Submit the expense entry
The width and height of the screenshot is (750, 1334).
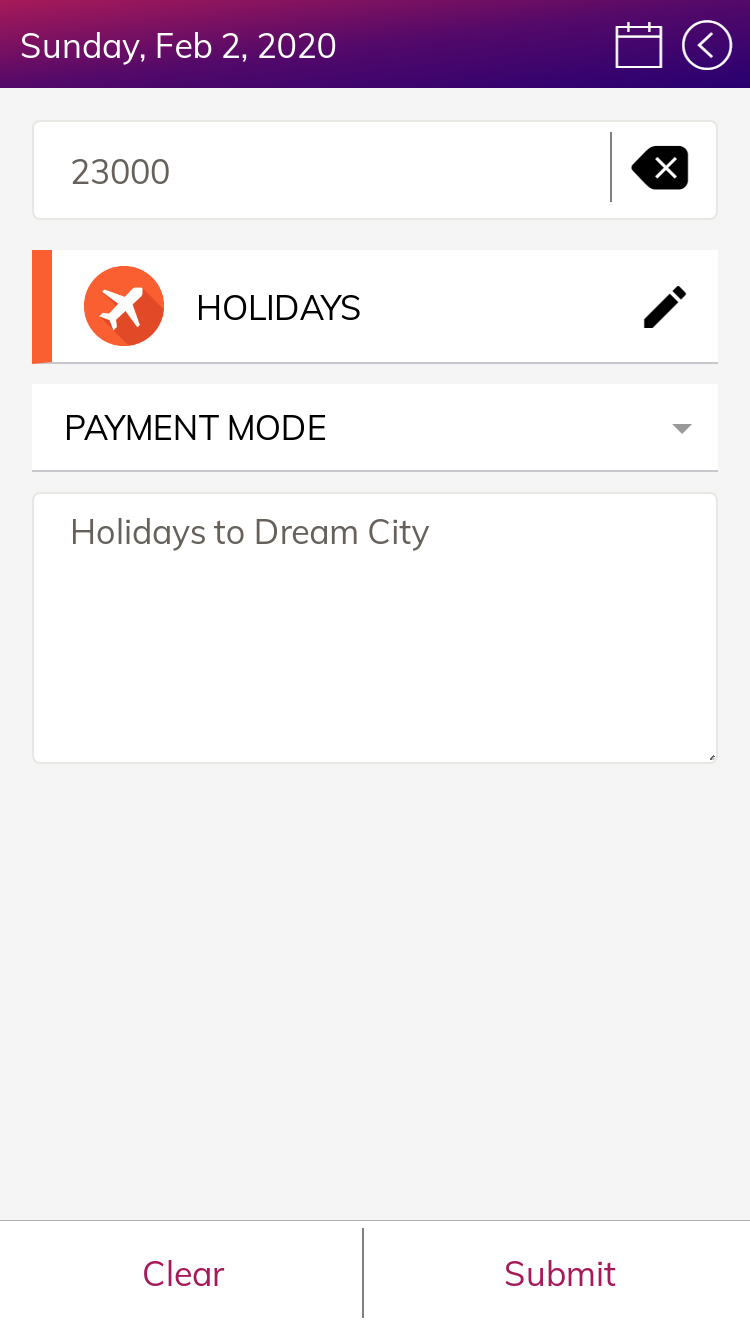(559, 1274)
